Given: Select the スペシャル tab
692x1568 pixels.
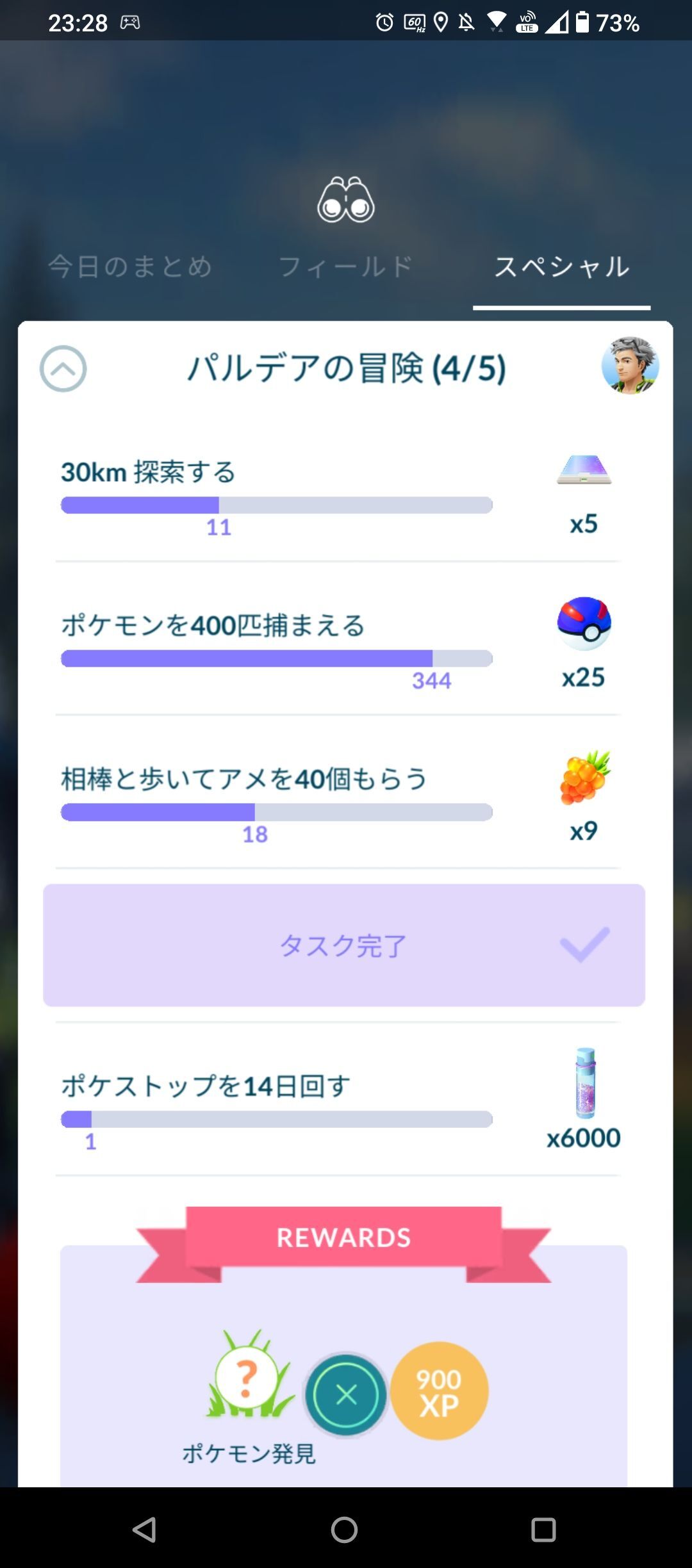Looking at the screenshot, I should (562, 266).
